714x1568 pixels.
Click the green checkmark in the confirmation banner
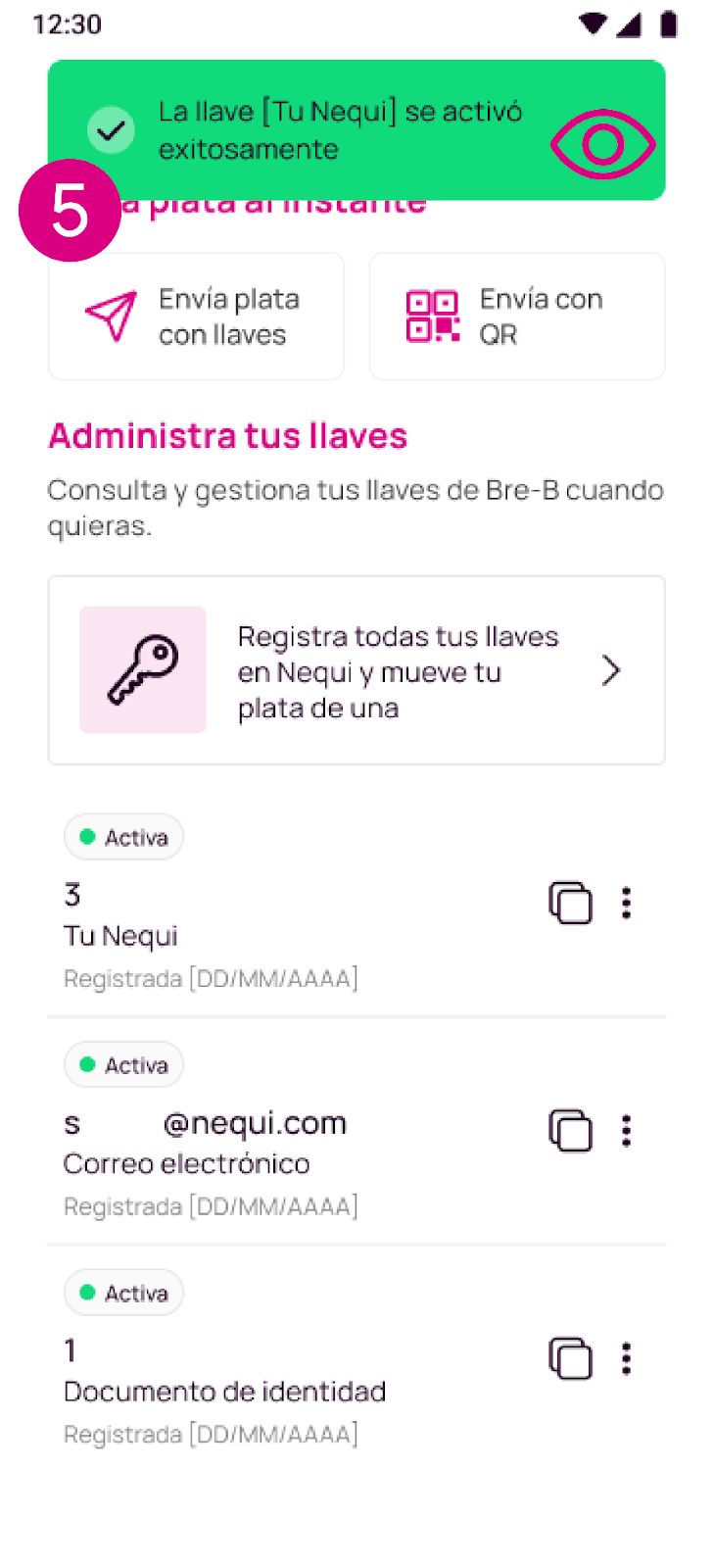[x=111, y=128]
